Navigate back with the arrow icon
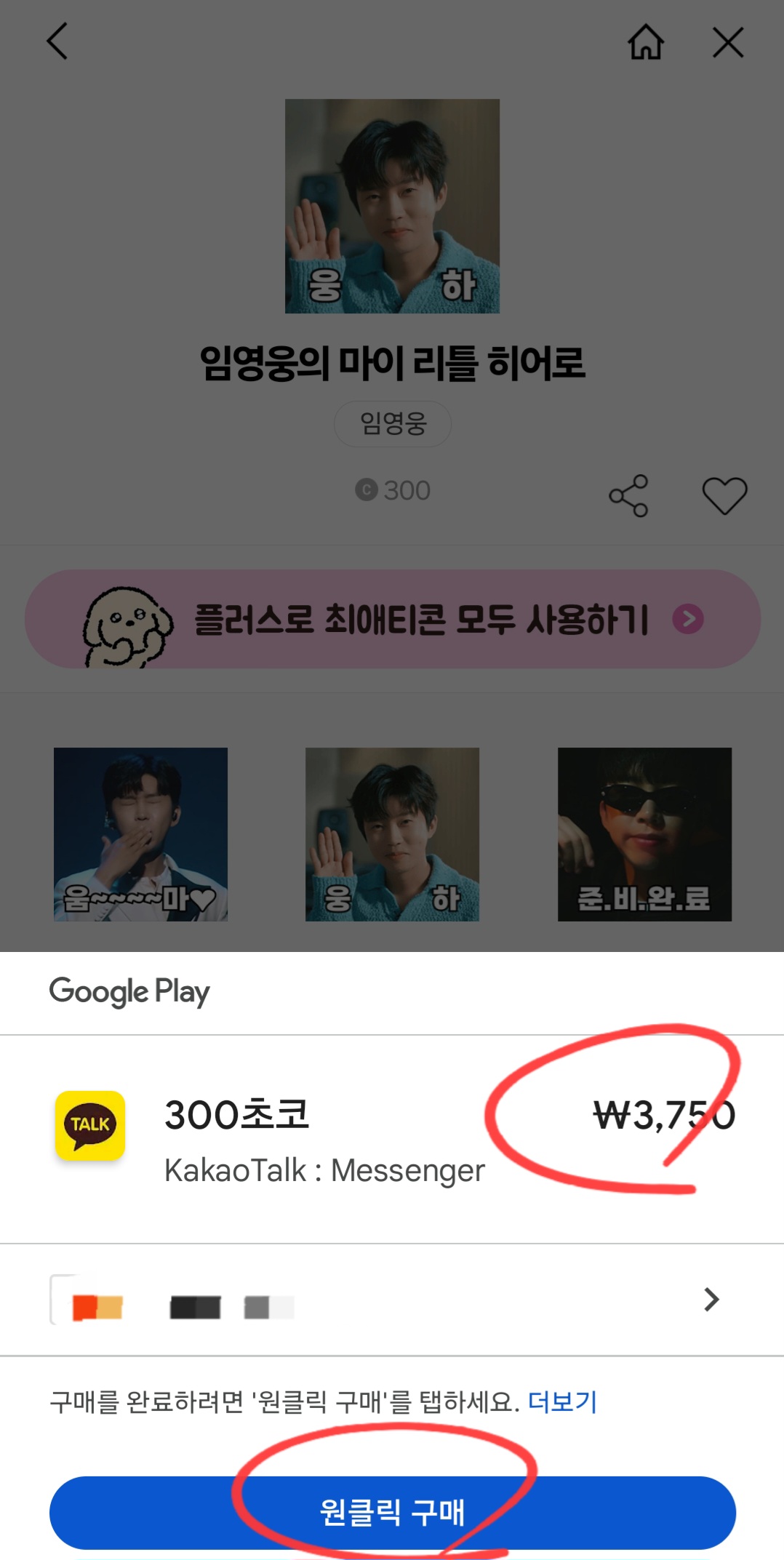The width and height of the screenshot is (784, 1560). point(57,41)
